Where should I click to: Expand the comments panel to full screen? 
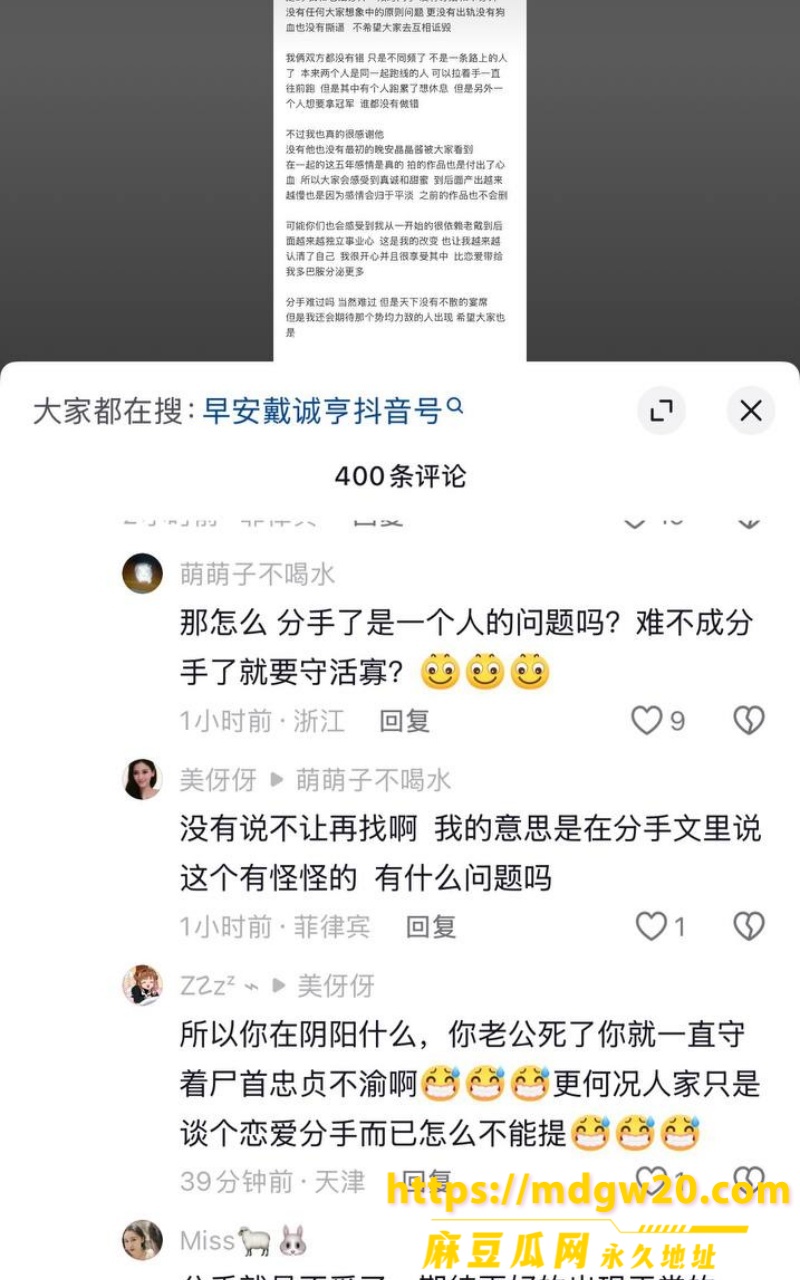661,410
